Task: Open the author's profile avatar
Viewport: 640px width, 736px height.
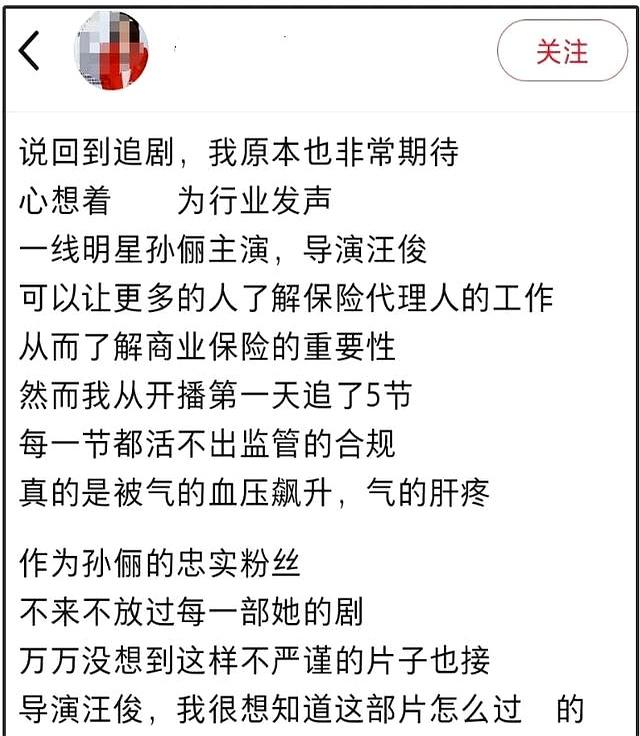Action: coord(111,51)
